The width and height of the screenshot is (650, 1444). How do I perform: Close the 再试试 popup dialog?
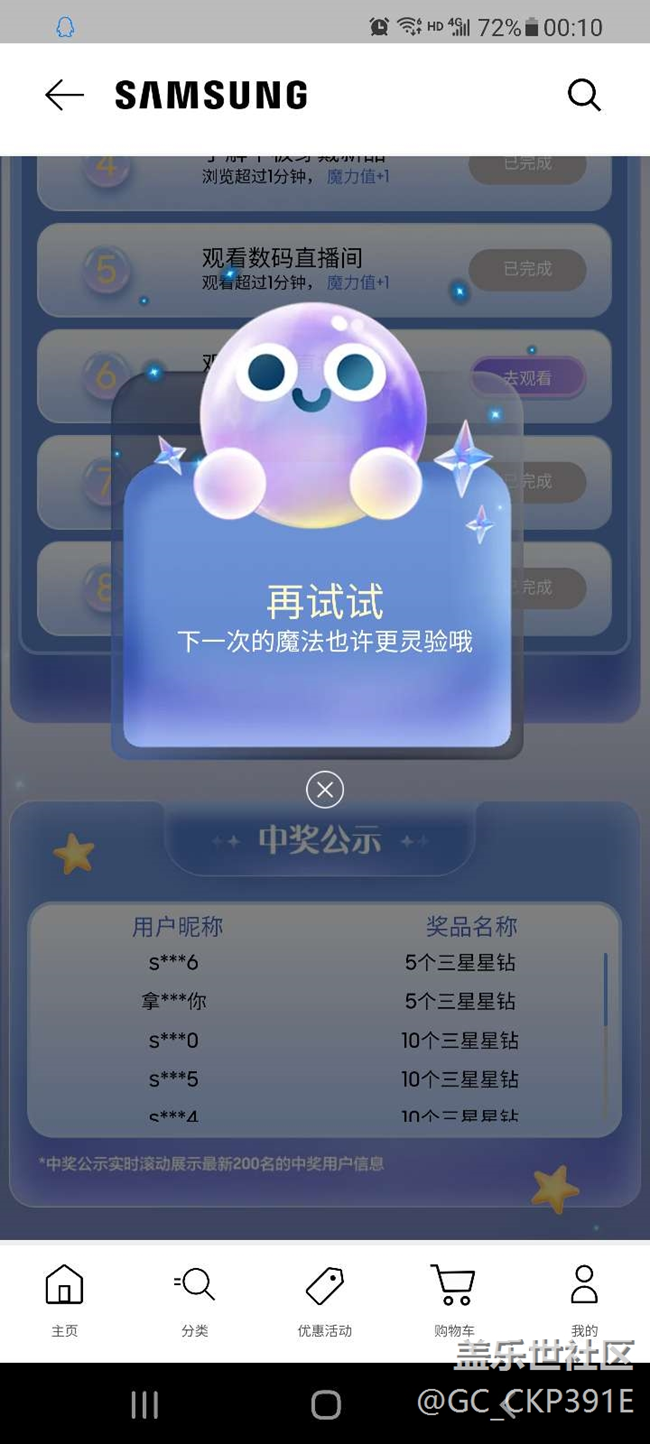pyautogui.click(x=325, y=790)
